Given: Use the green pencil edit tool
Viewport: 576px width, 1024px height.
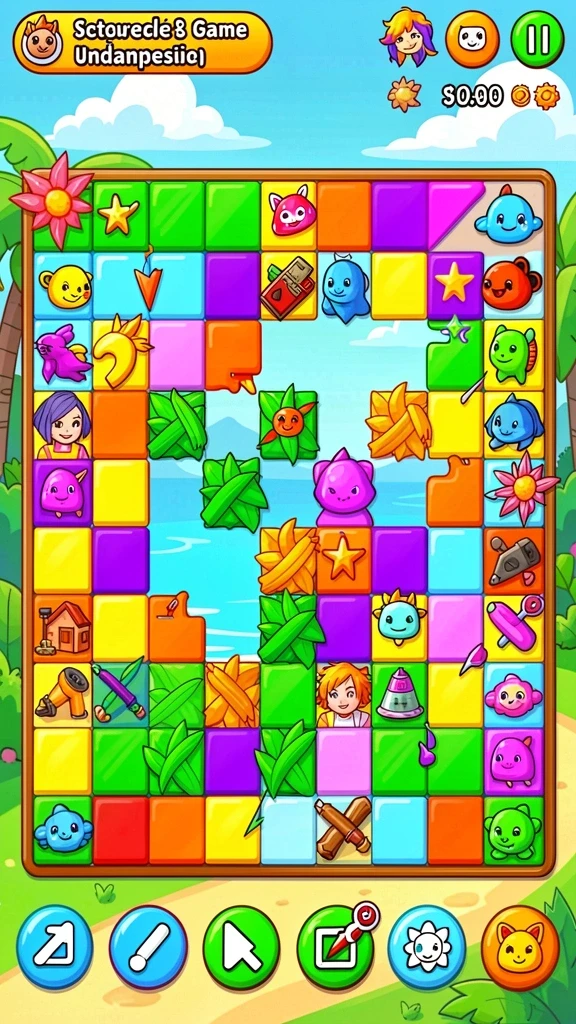Looking at the screenshot, I should (x=335, y=946).
